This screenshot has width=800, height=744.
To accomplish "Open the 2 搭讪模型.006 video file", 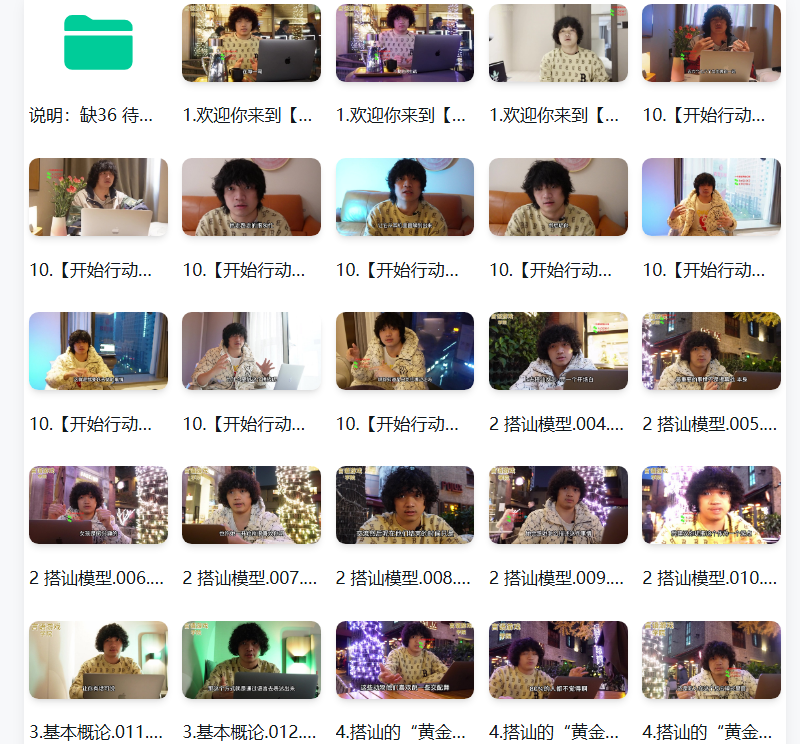I will pos(98,505).
